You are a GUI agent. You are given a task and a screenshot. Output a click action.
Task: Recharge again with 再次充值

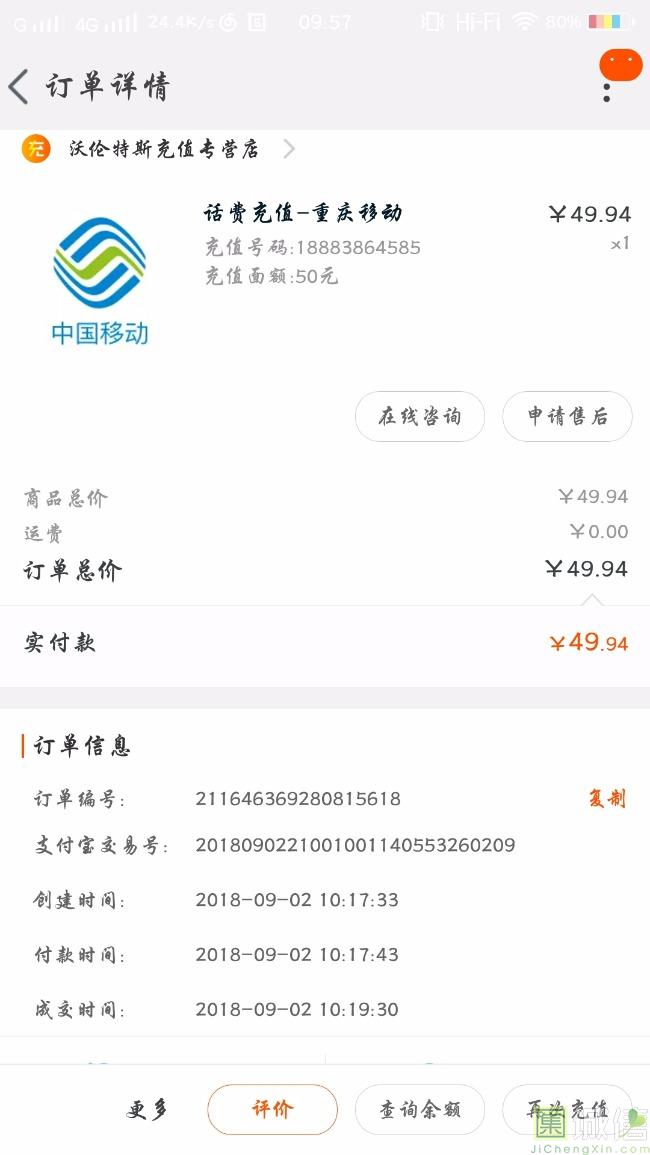coord(567,1109)
